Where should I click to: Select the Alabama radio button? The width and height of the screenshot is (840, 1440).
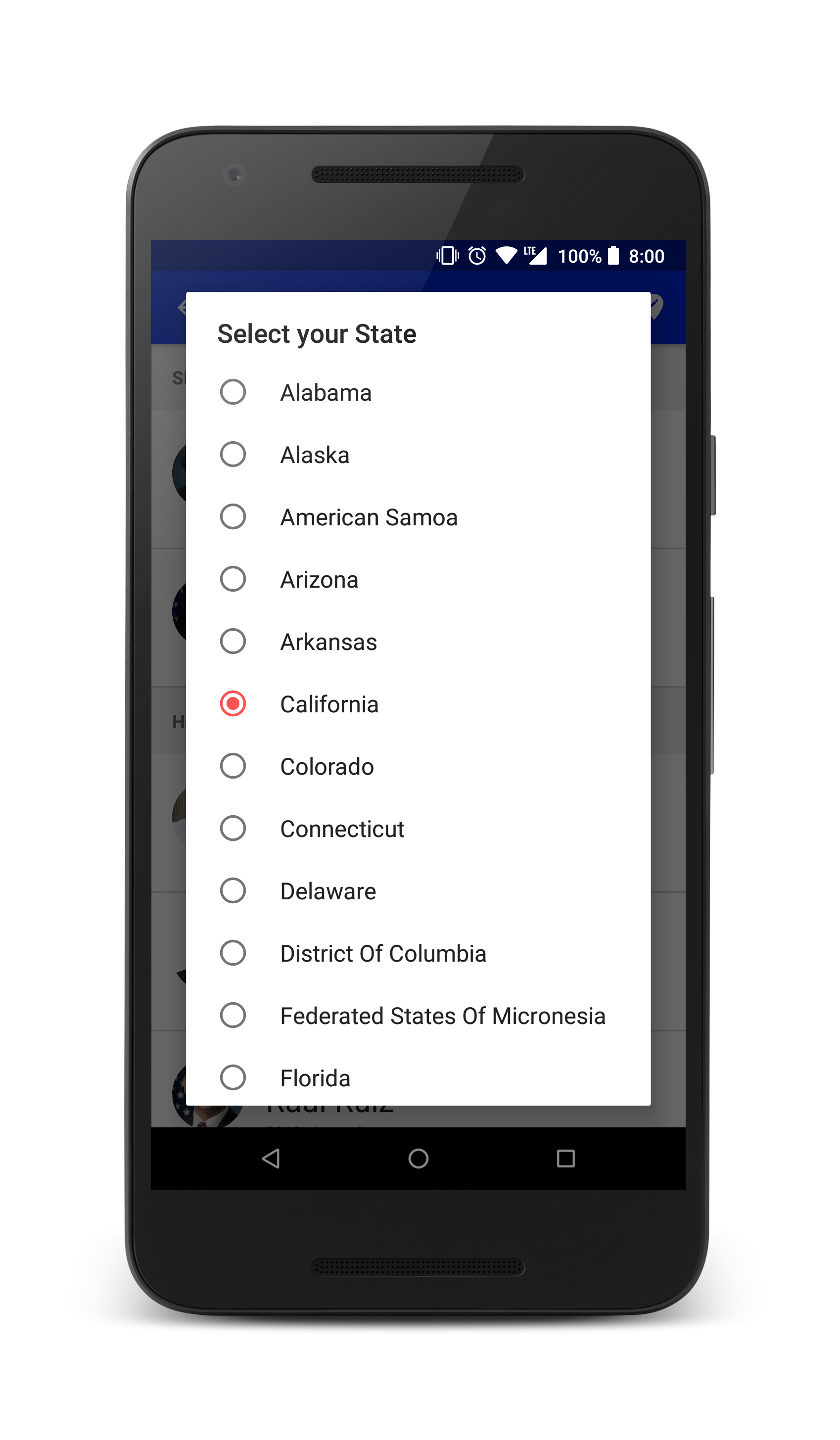click(x=233, y=392)
